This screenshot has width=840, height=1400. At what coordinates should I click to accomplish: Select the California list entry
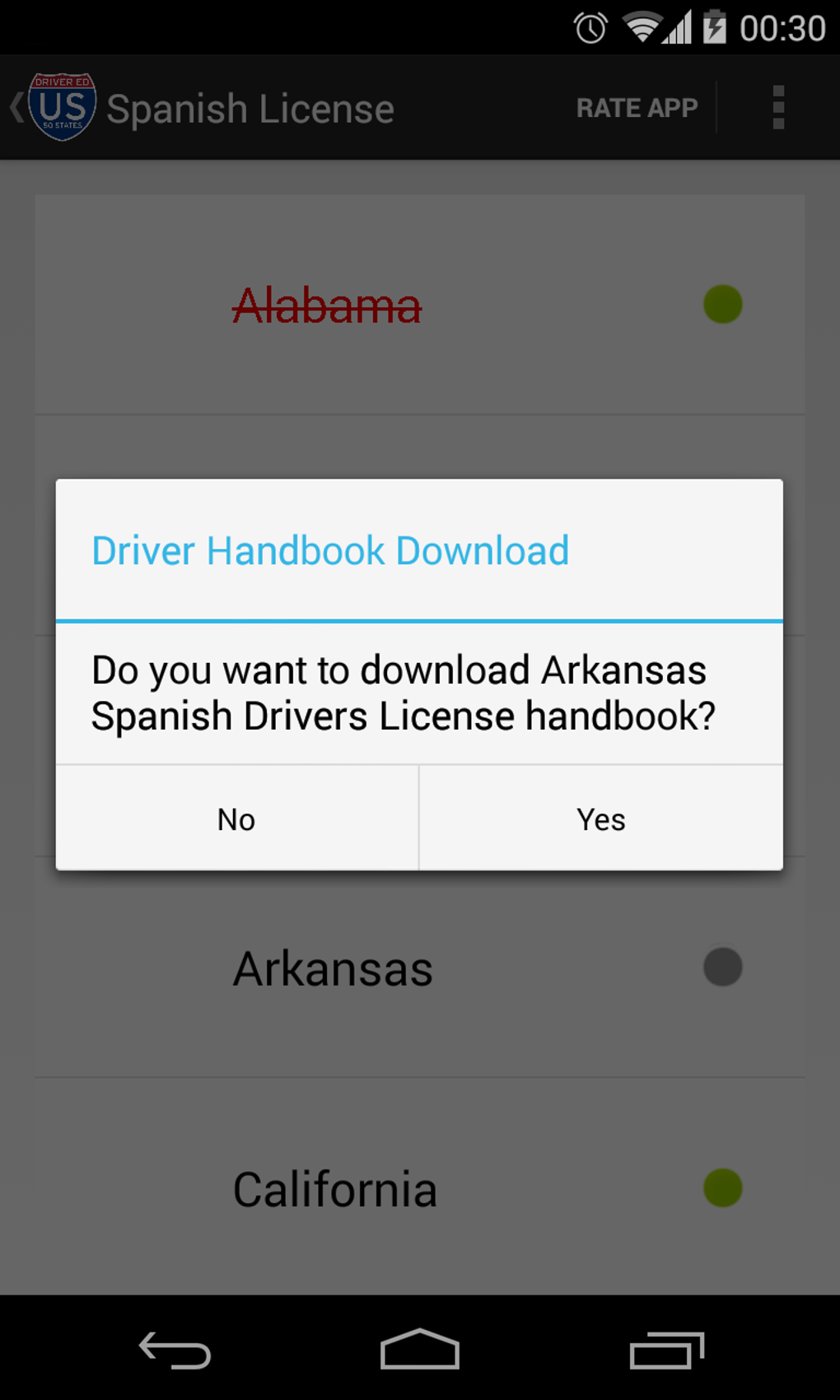334,1188
